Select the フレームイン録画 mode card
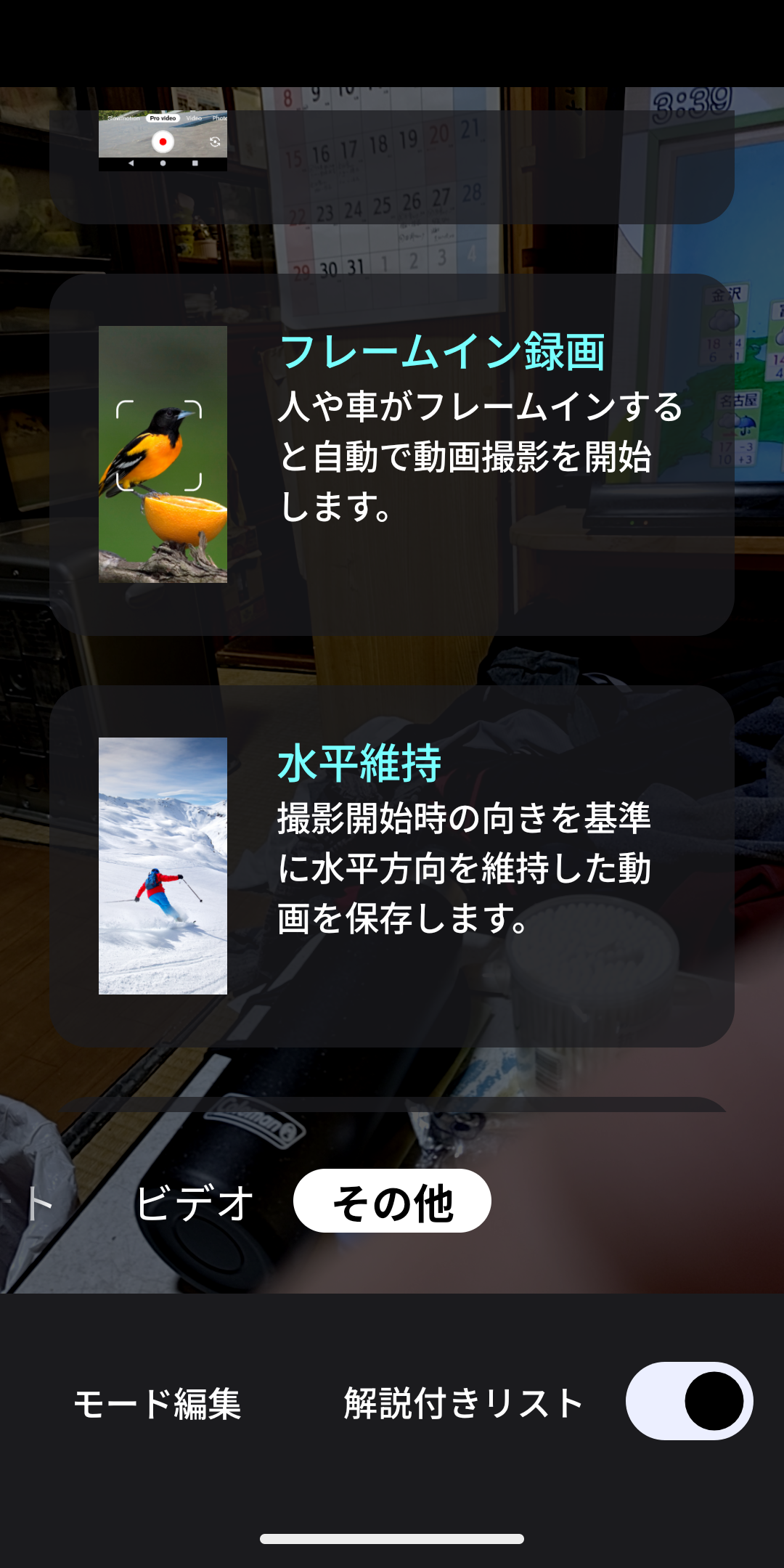 [392, 454]
